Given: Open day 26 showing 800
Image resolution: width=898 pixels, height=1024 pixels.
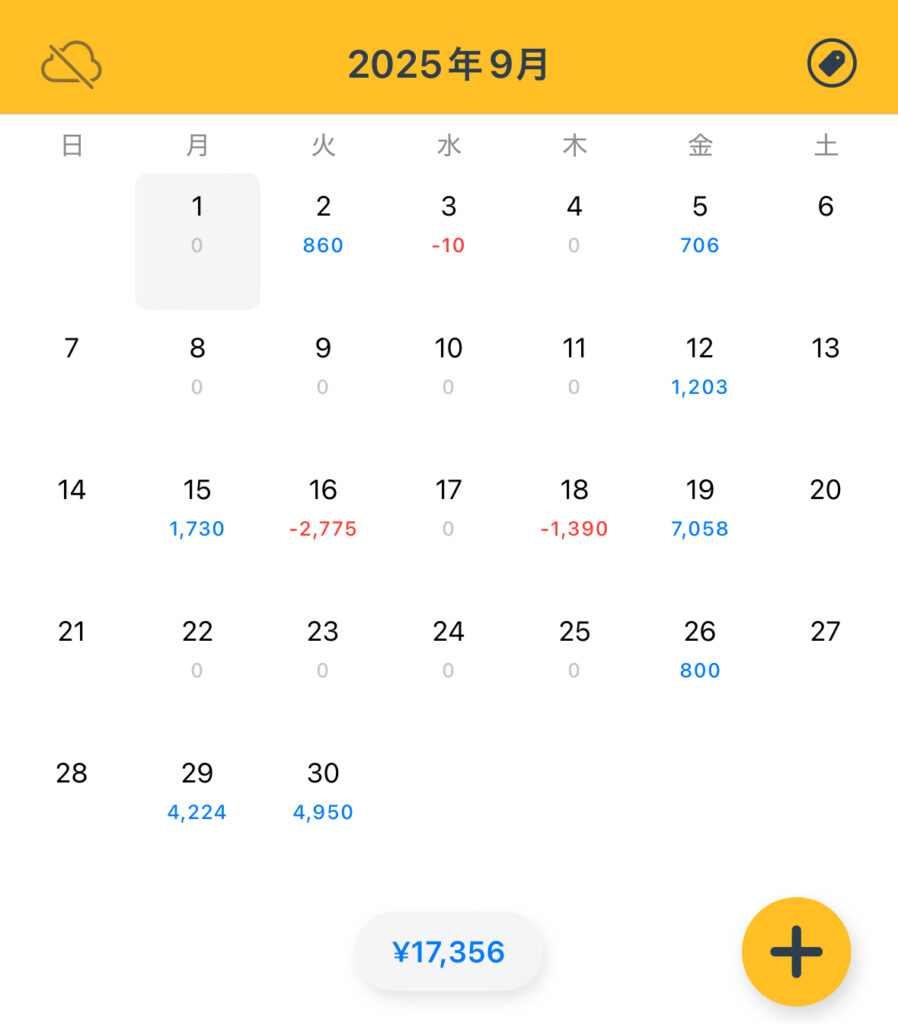Looking at the screenshot, I should [700, 650].
